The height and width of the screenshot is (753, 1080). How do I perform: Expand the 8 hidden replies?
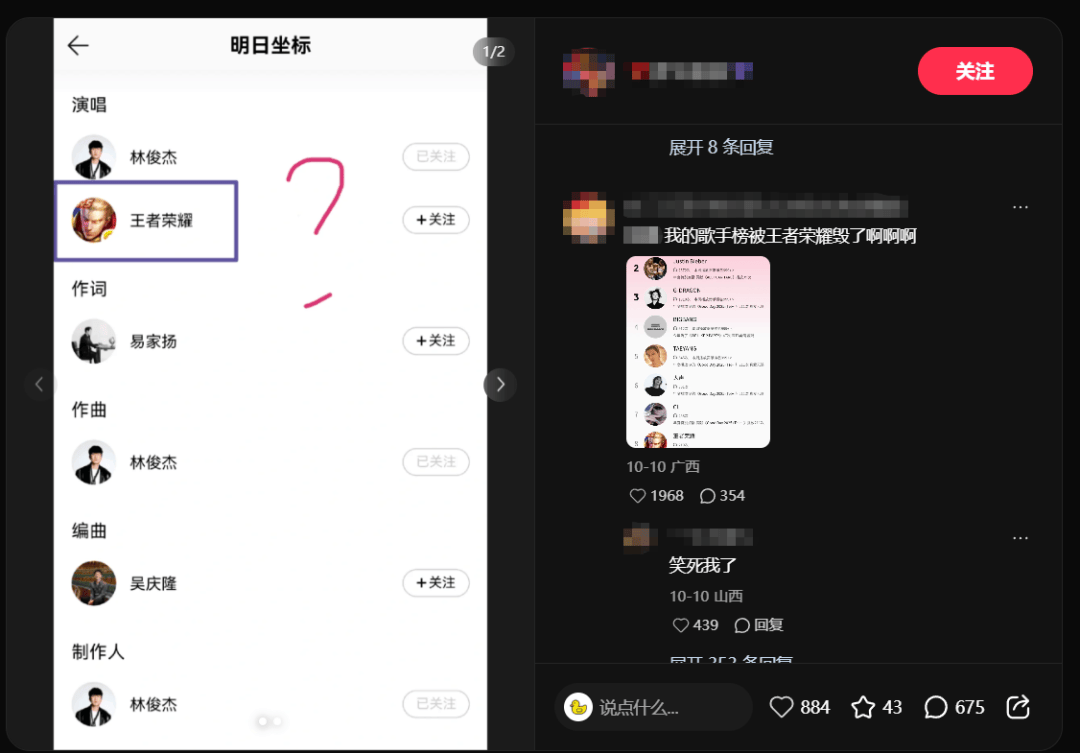click(721, 148)
